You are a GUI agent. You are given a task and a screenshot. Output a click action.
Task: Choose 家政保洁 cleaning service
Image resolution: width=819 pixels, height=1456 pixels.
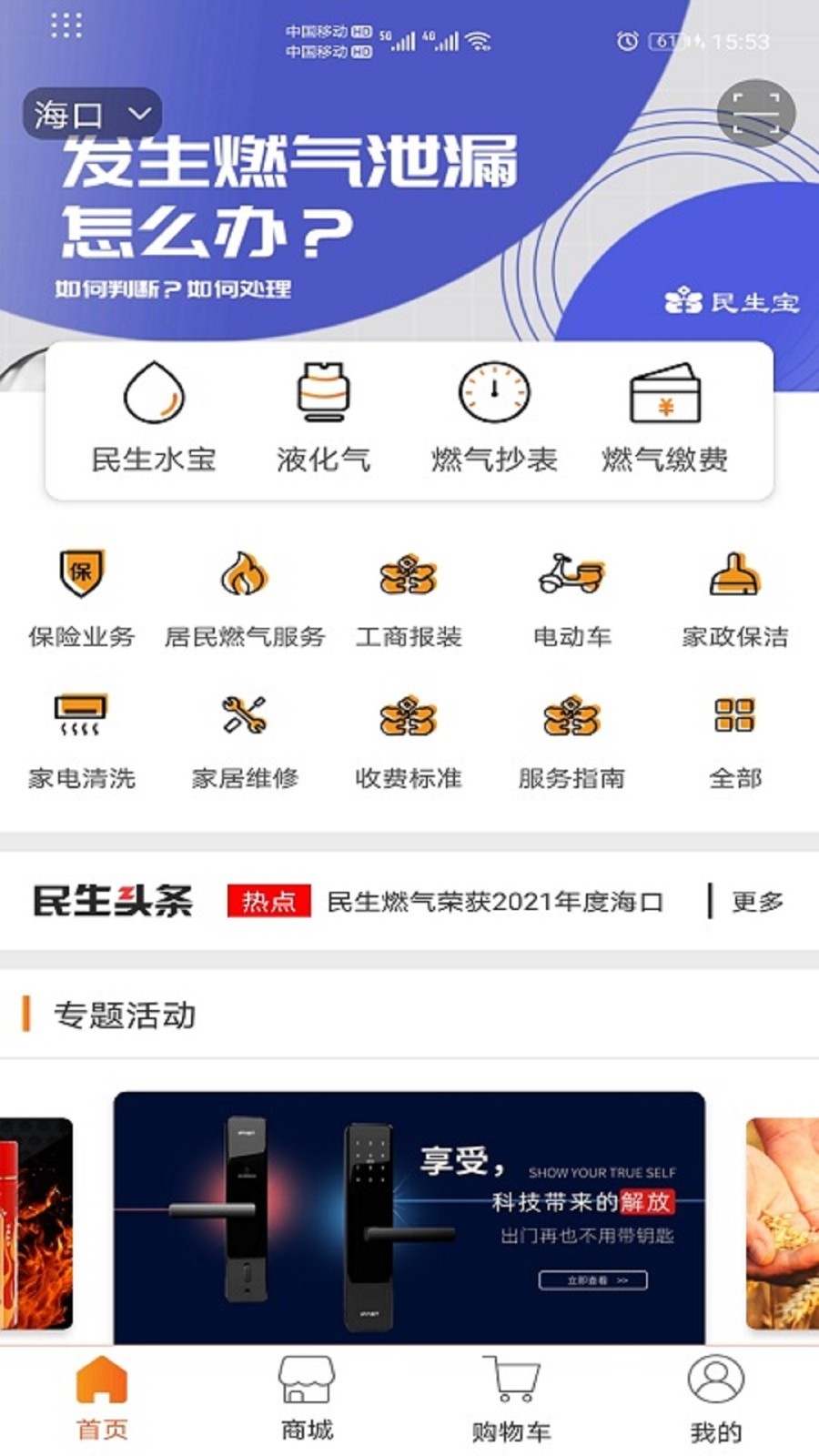(x=735, y=599)
